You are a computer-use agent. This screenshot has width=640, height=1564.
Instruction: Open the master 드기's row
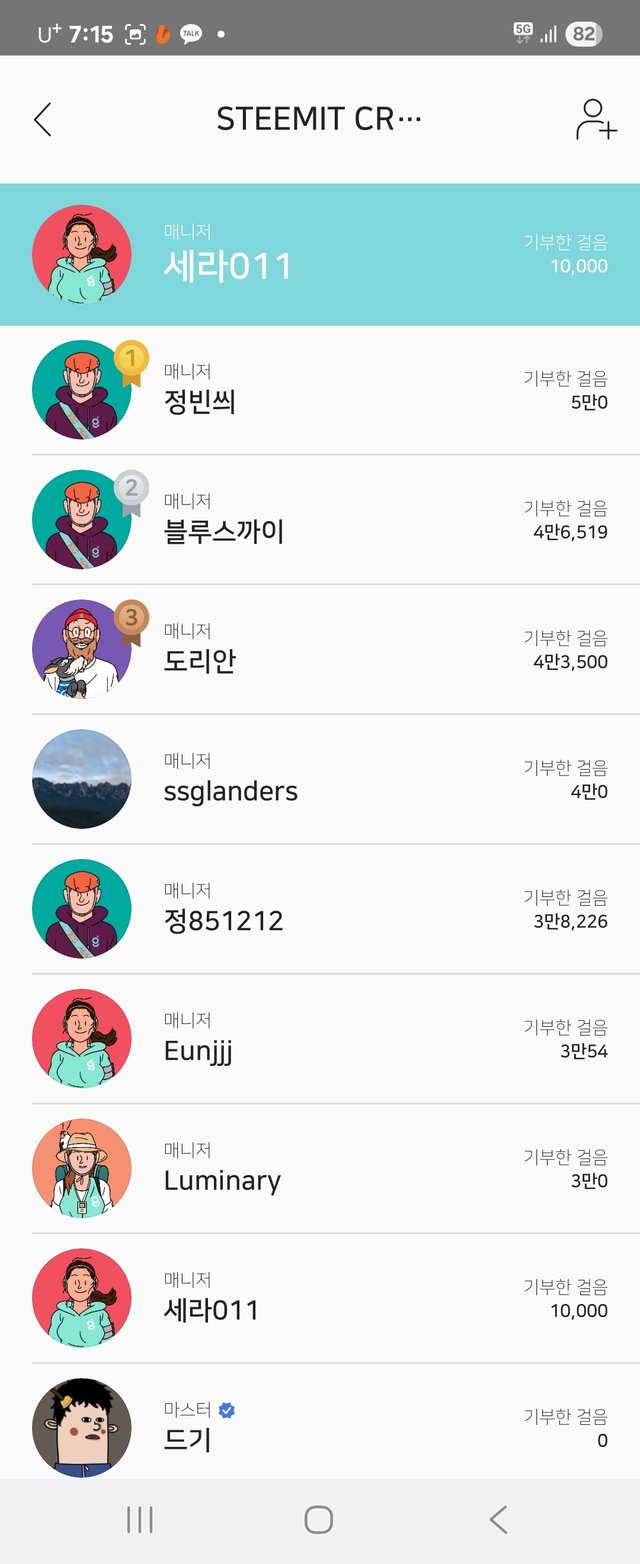(320, 1427)
